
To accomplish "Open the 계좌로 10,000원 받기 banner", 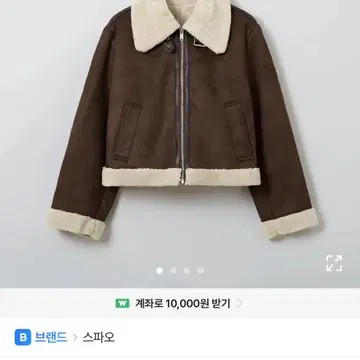I will pos(180,303).
